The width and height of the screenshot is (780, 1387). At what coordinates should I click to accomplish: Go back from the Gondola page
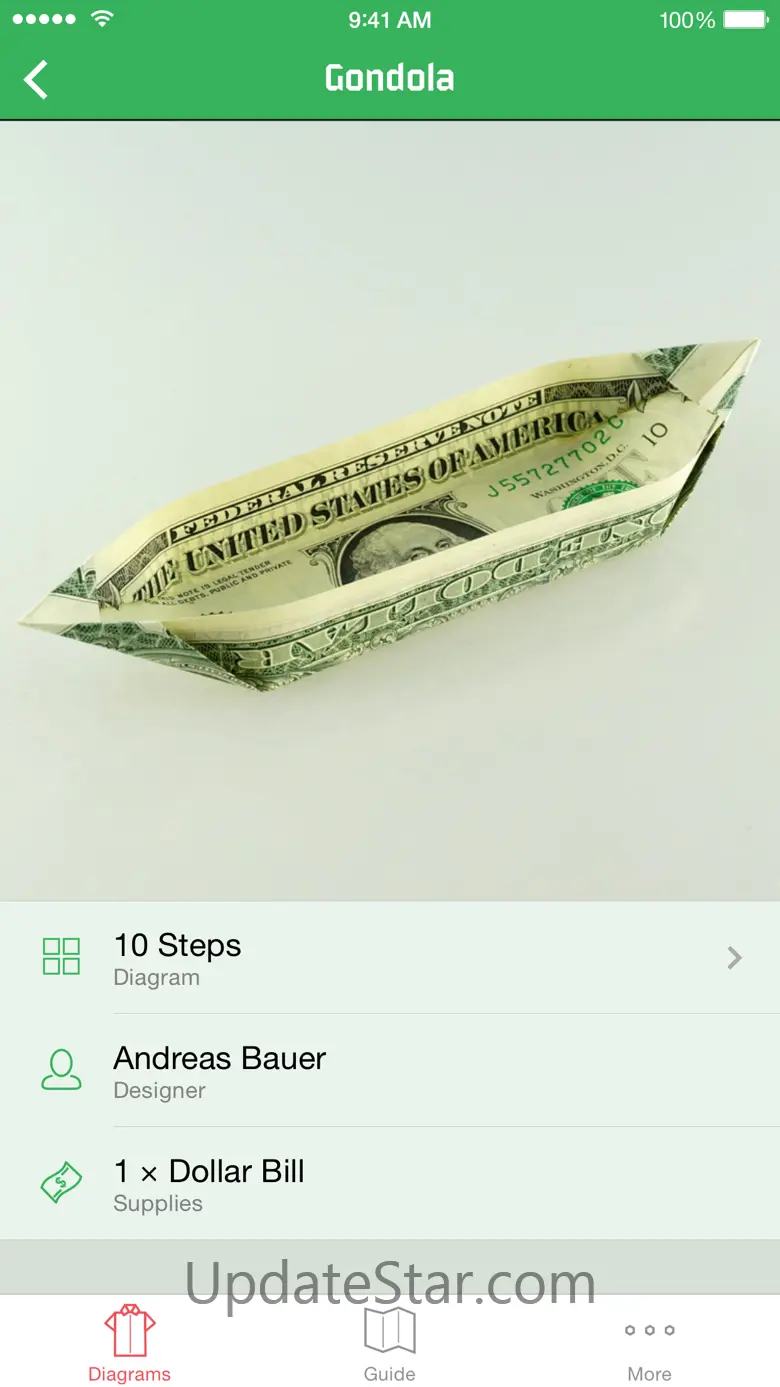pyautogui.click(x=36, y=79)
